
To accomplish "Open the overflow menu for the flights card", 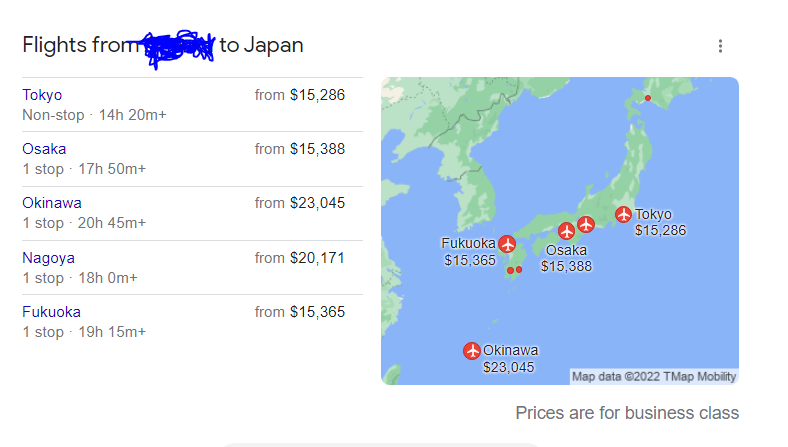I will [720, 46].
